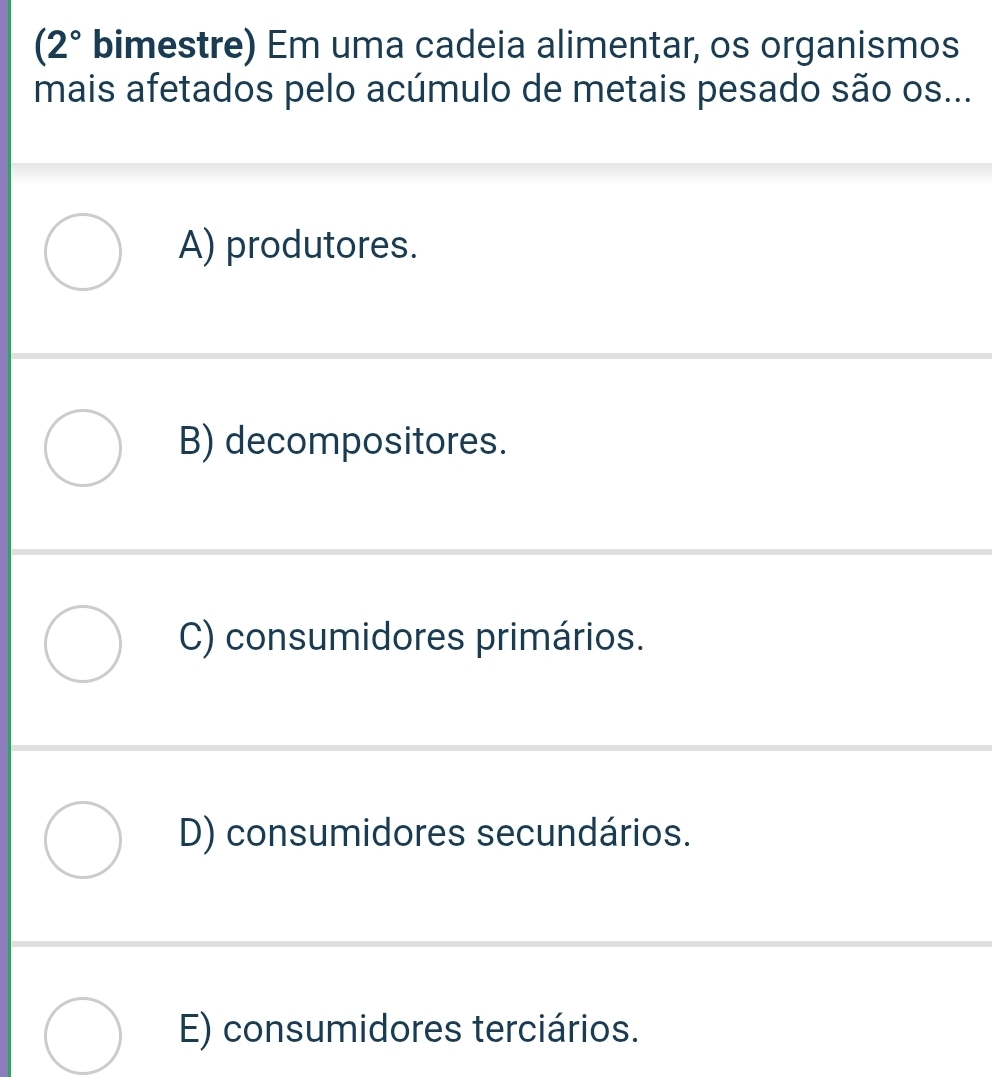Tap answer E) consumidores terciários

click(84, 1034)
